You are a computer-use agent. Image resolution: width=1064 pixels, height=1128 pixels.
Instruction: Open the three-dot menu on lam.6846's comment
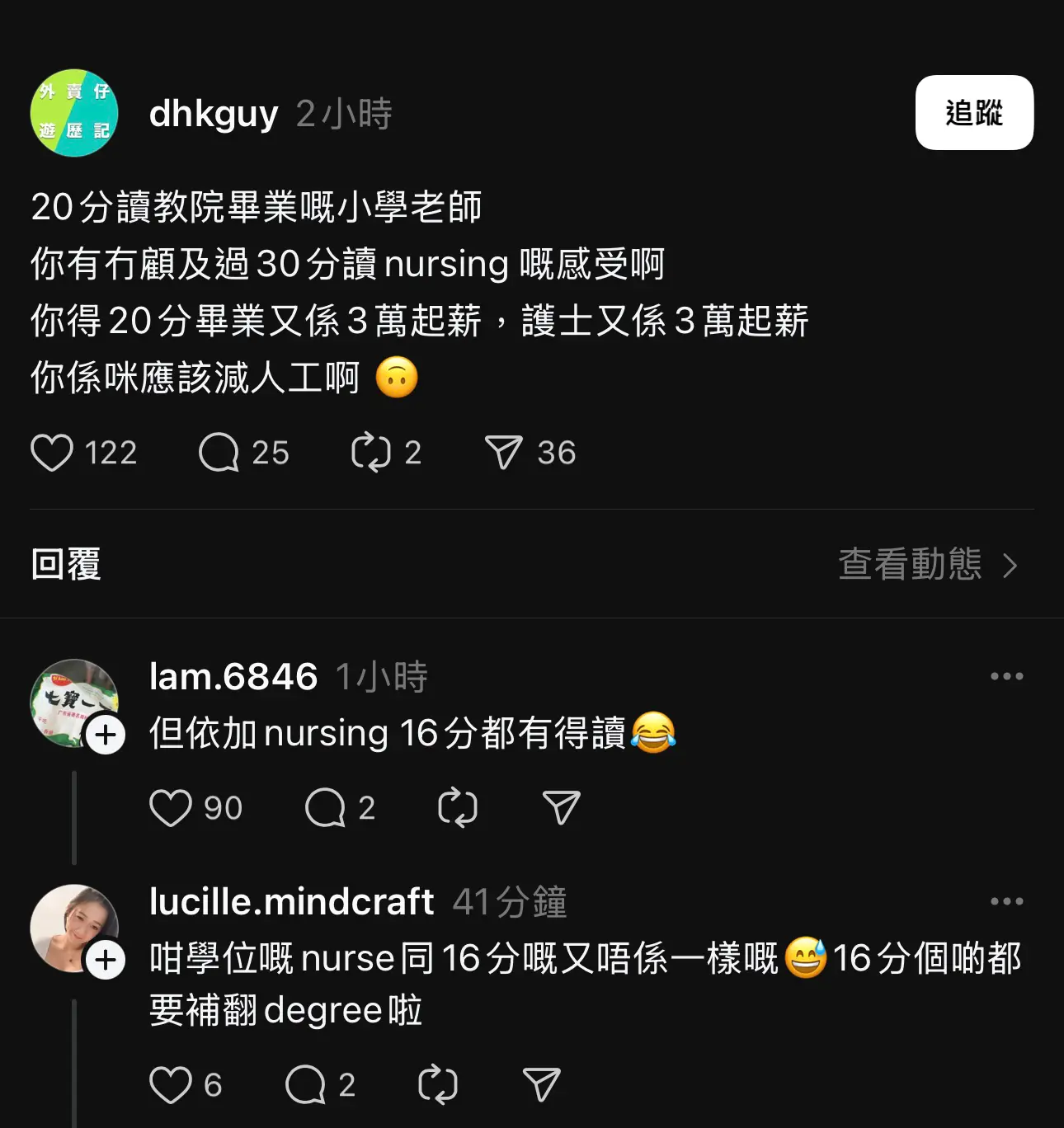[1005, 676]
